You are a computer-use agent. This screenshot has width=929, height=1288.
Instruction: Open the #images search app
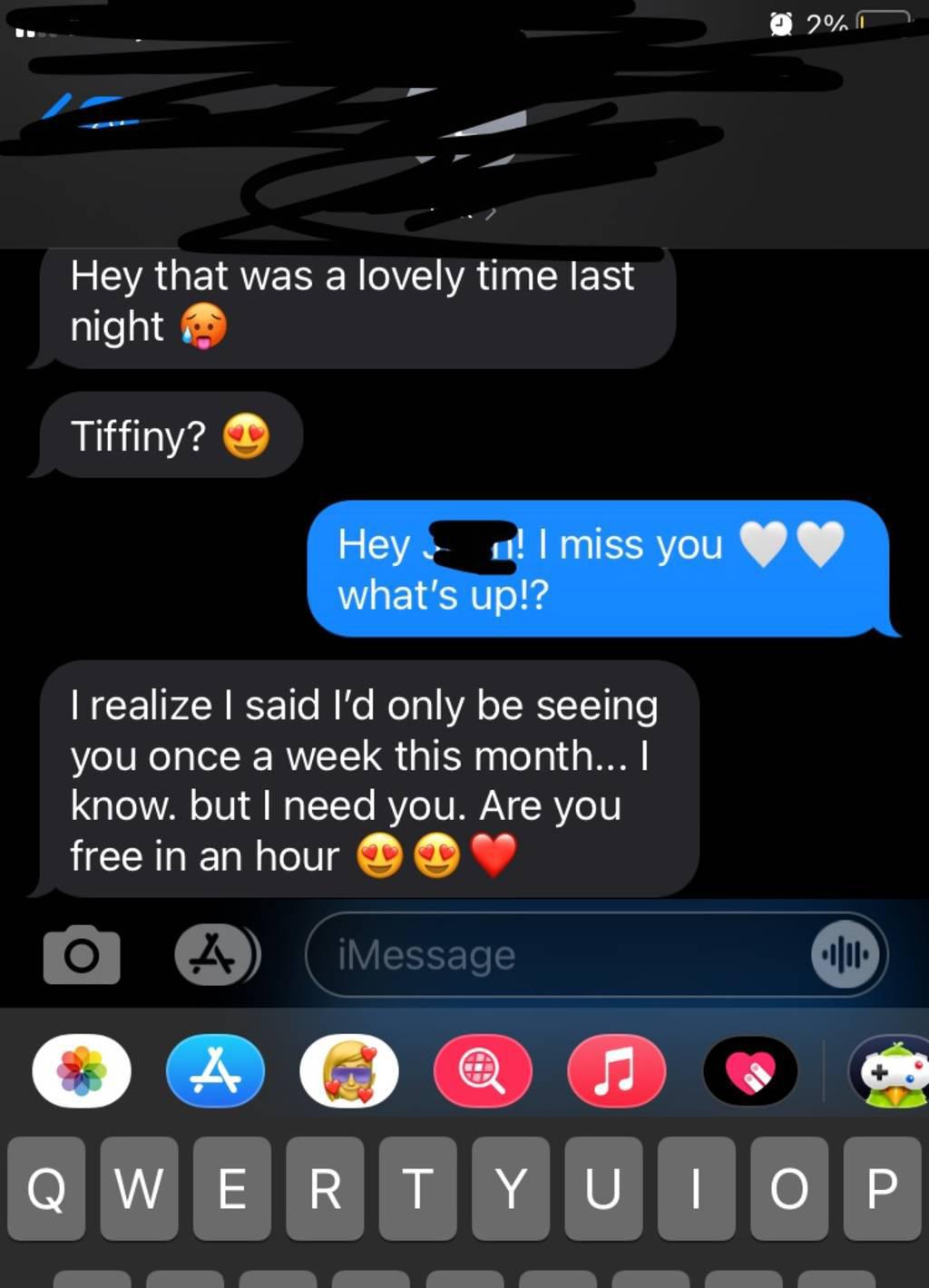[483, 1071]
